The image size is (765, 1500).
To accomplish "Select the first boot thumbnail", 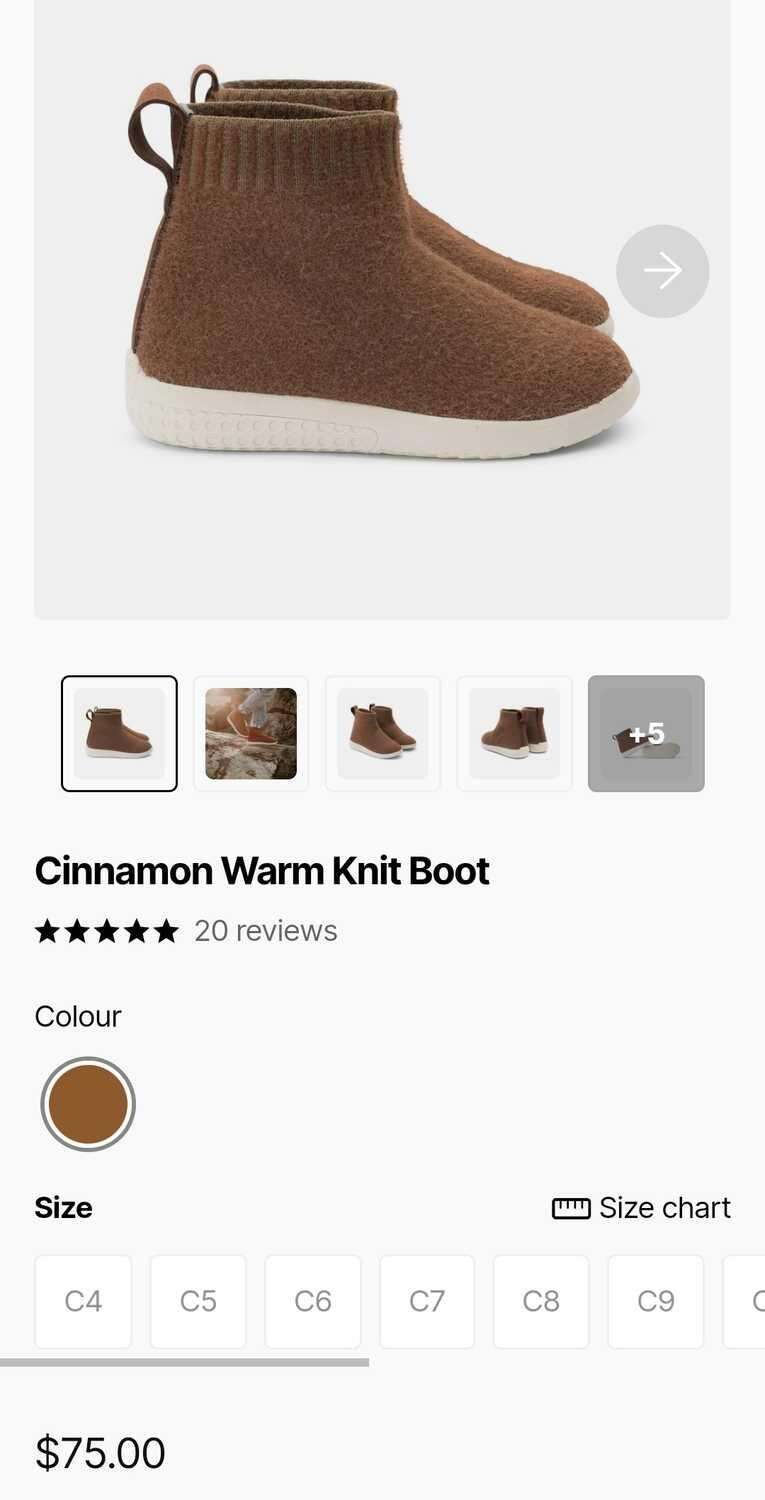I will tap(119, 733).
